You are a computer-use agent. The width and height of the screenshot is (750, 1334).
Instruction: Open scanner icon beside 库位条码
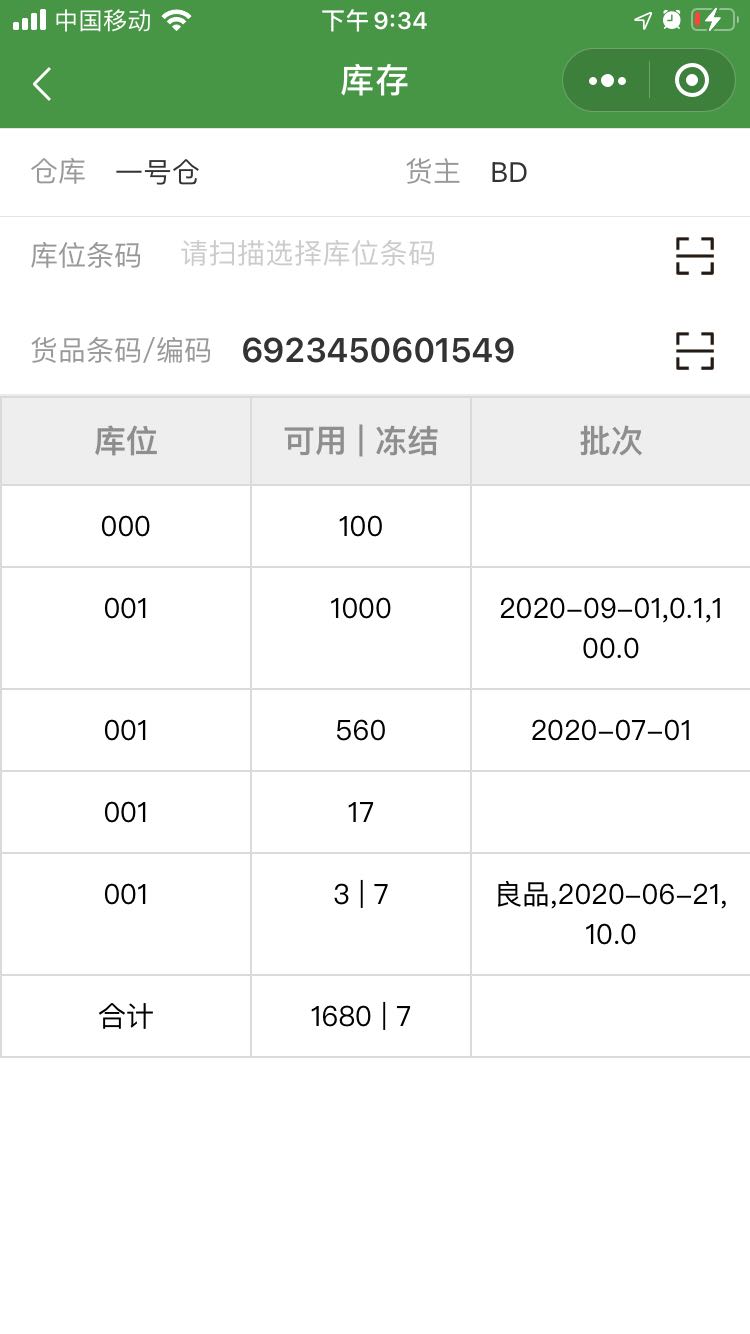coord(695,256)
